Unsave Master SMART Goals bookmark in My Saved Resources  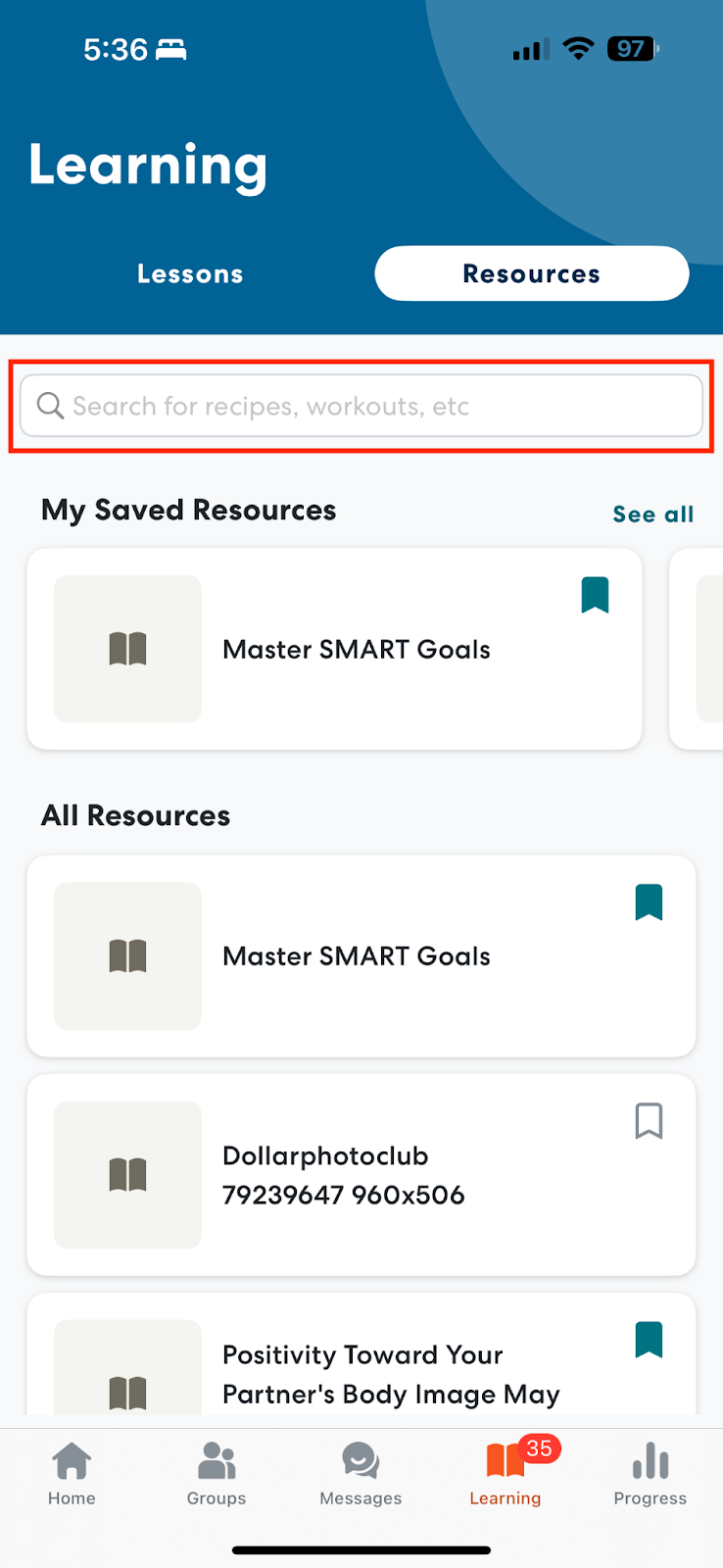pos(595,595)
